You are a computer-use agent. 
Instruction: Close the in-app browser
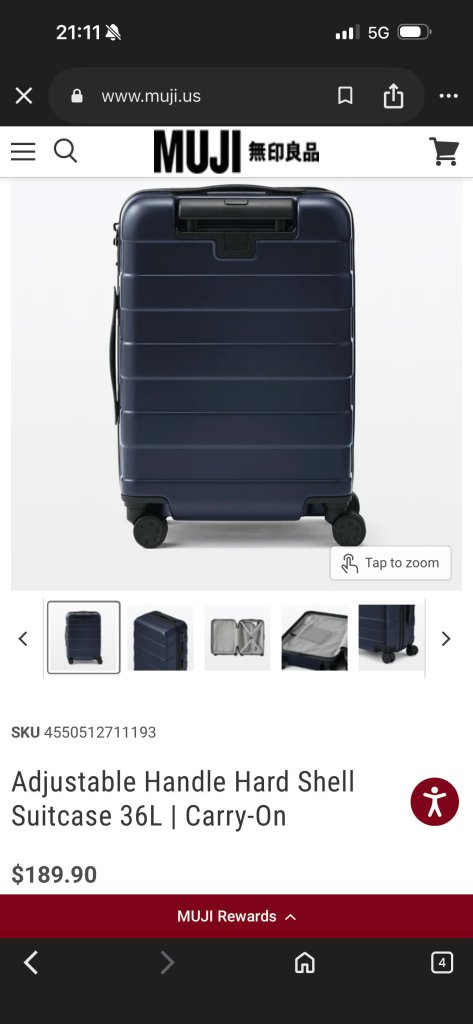[24, 97]
